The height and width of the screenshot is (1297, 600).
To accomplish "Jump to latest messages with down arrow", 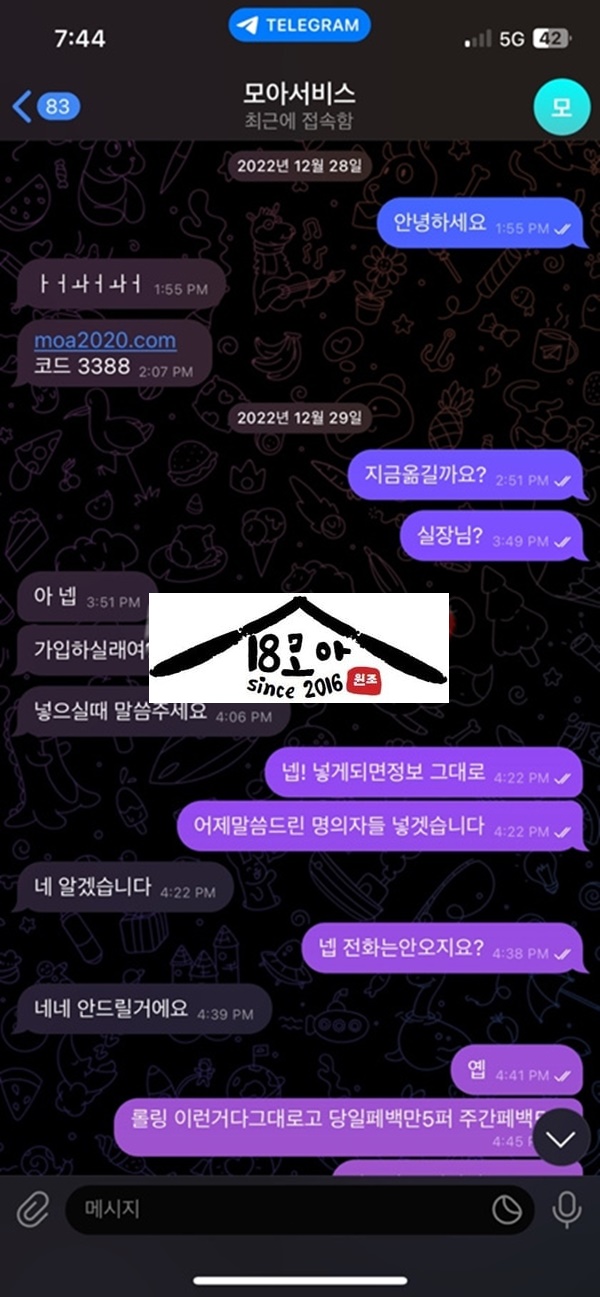I will pos(562,1139).
